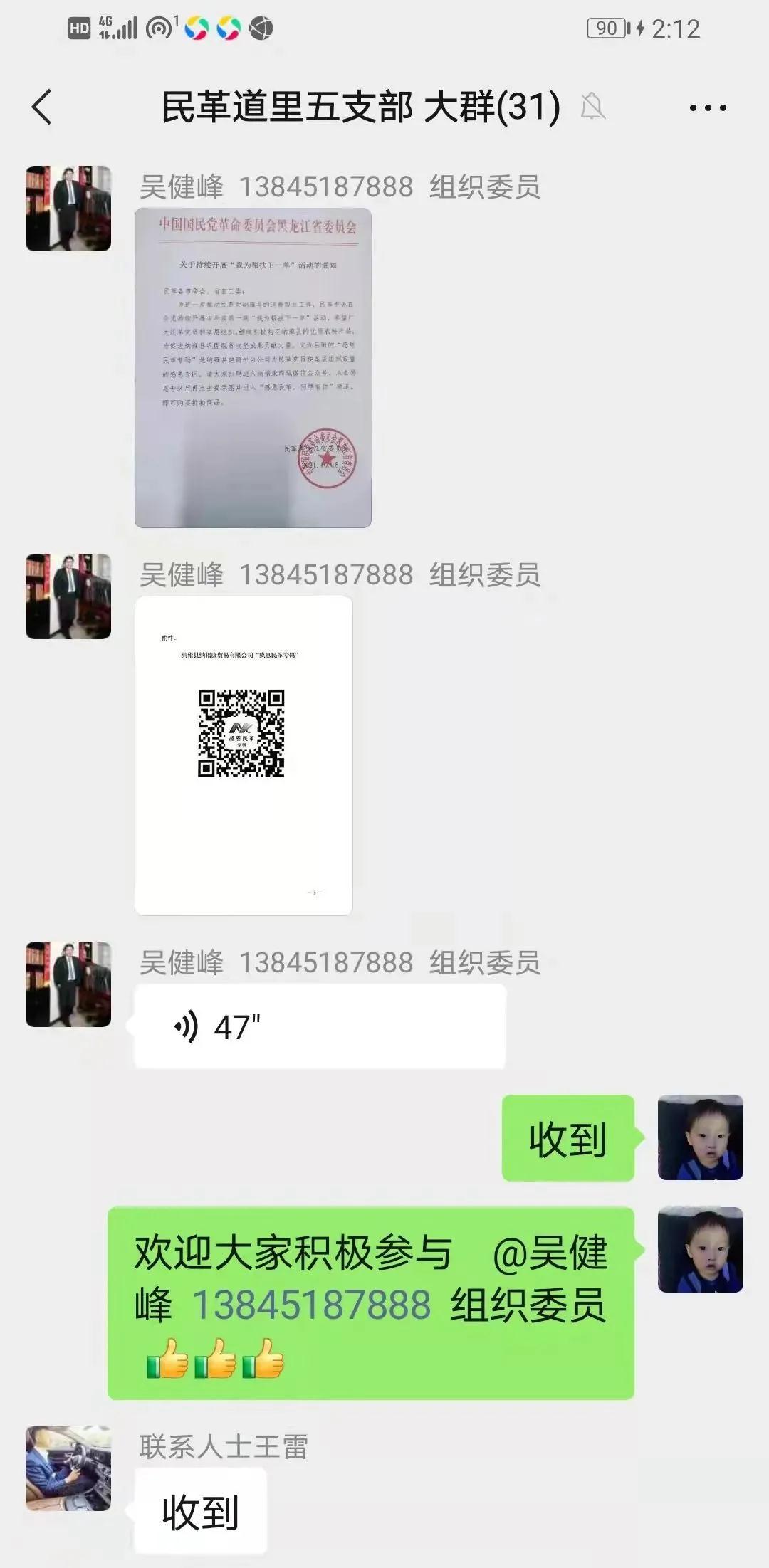Open the QR code attachment image
Screen dimensions: 769x1568
(x=244, y=755)
